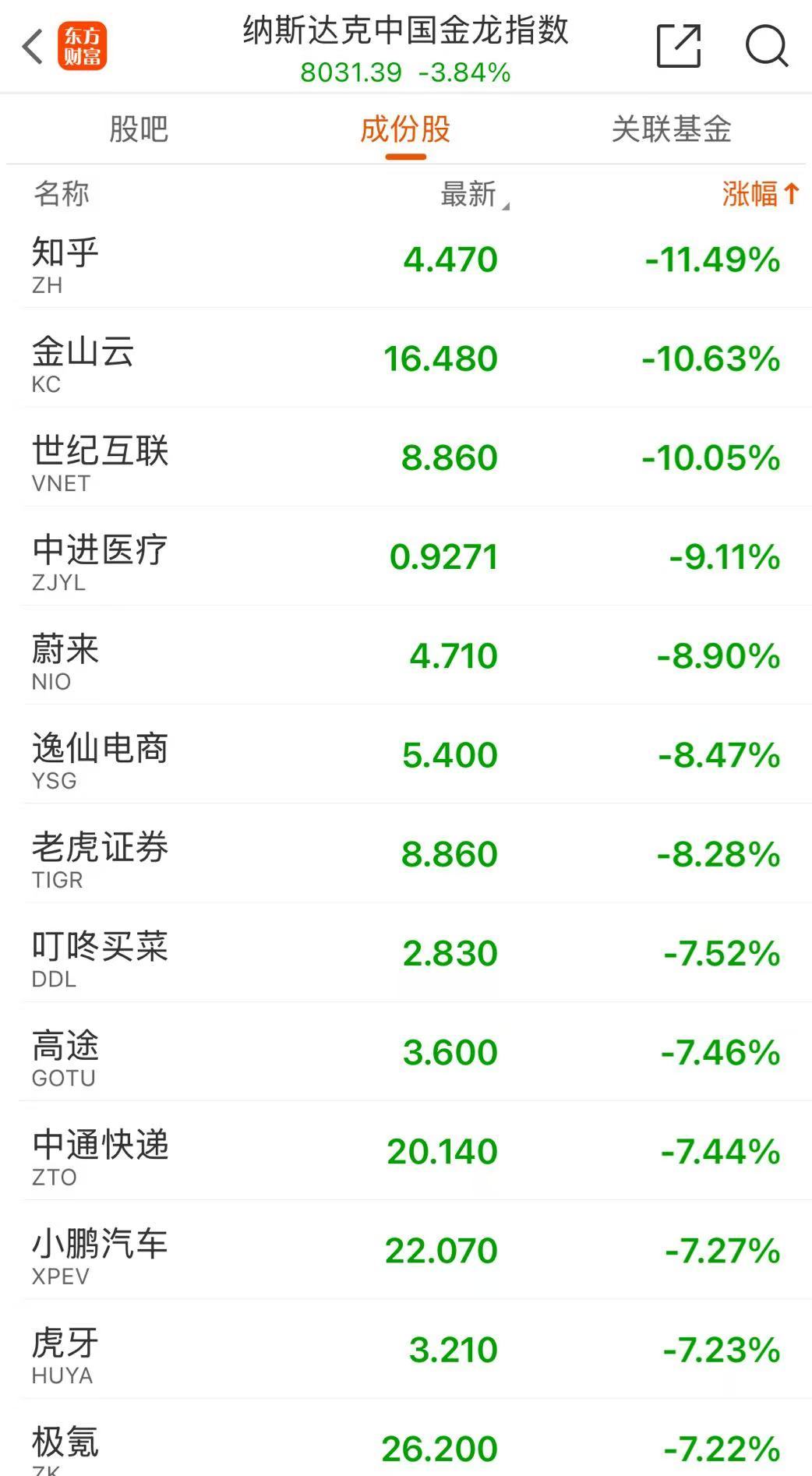This screenshot has width=812, height=1476.
Task: Open the 中通快递 ZTO stock row
Action: click(x=406, y=1150)
